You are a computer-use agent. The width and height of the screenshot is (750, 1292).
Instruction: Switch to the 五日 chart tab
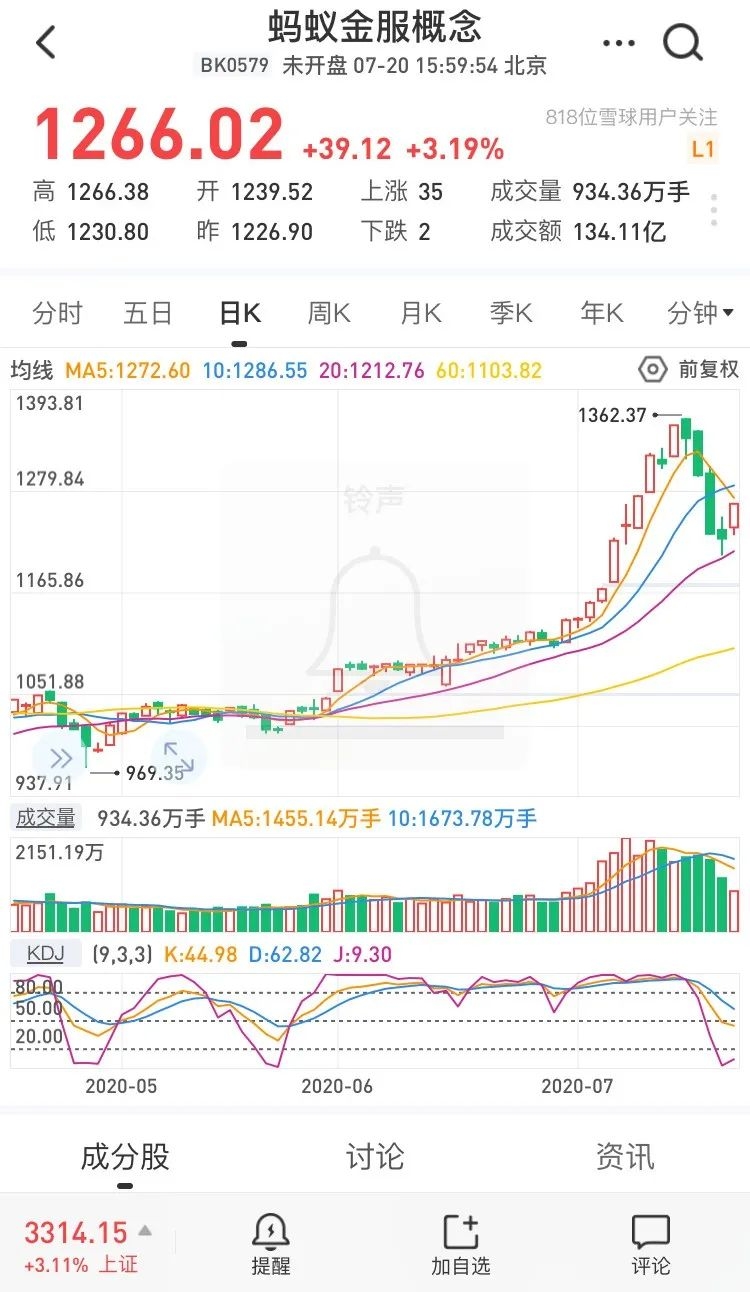tap(148, 313)
